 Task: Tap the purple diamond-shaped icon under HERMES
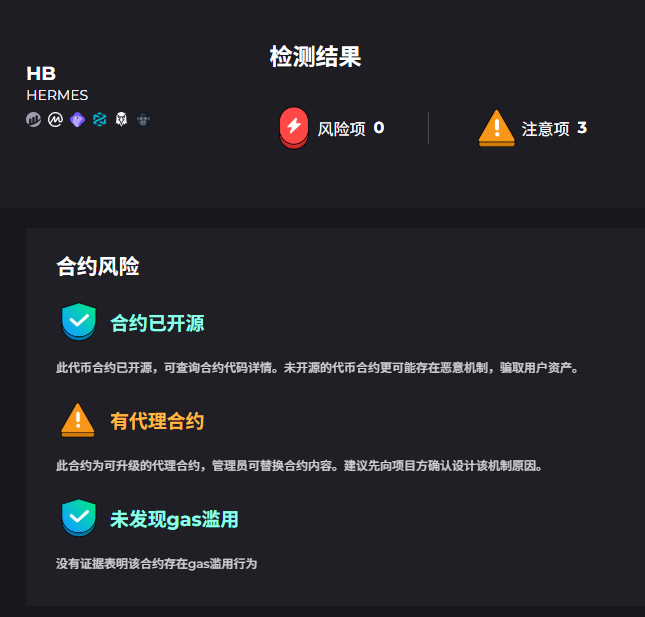tap(77, 120)
